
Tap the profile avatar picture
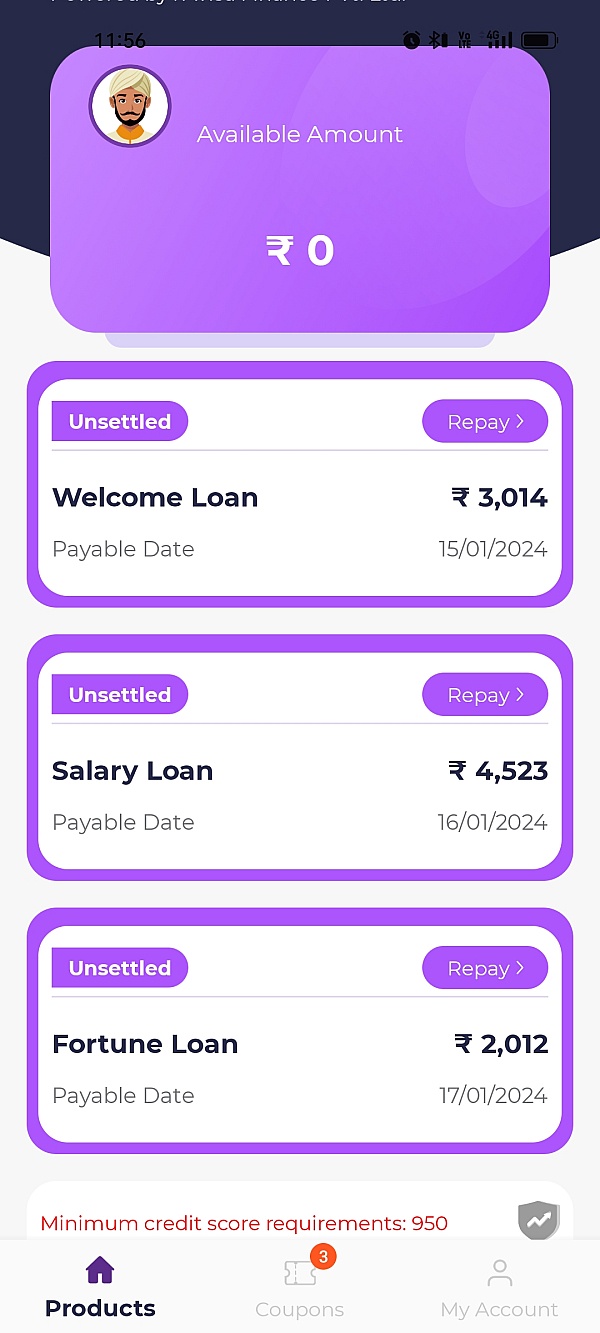point(130,106)
